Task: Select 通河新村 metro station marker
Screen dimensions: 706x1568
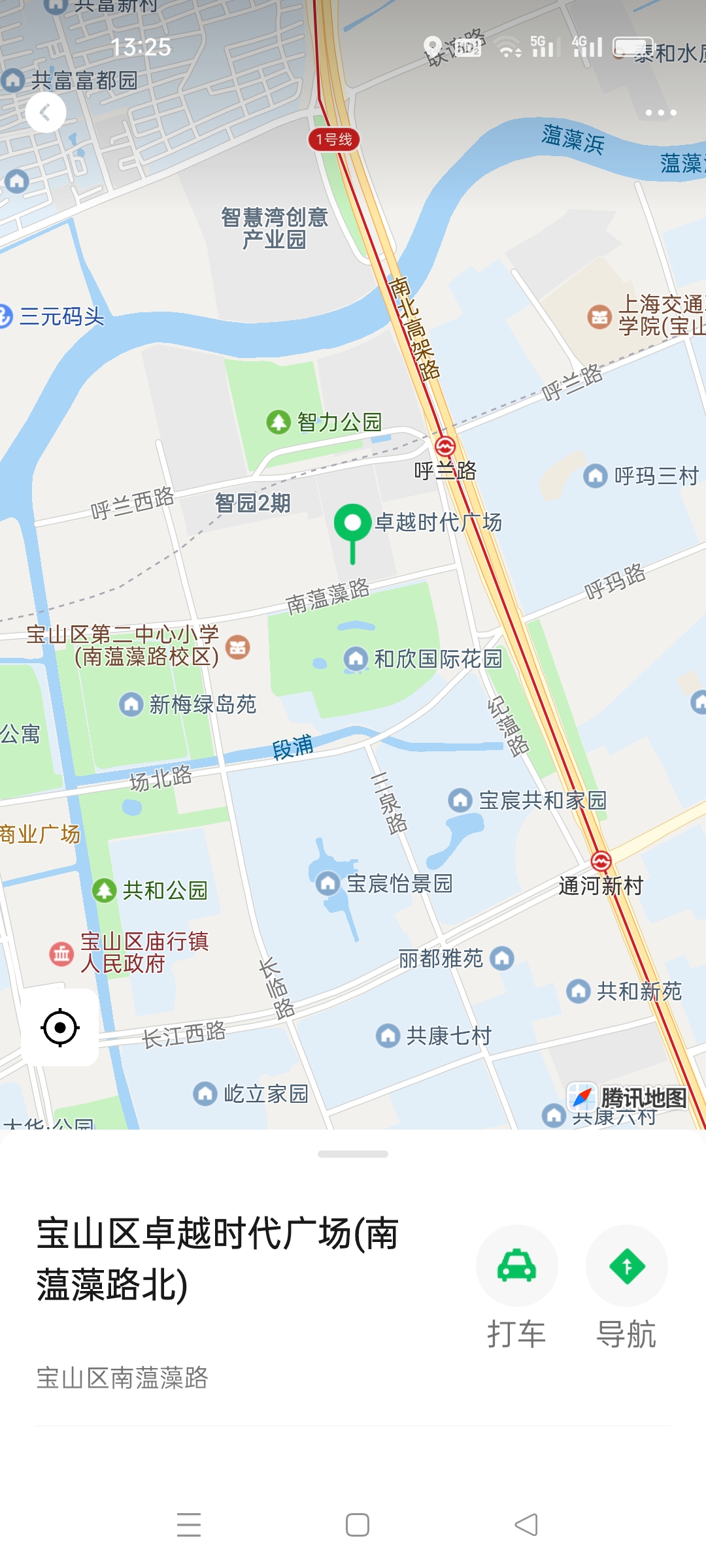Action: coord(601,860)
